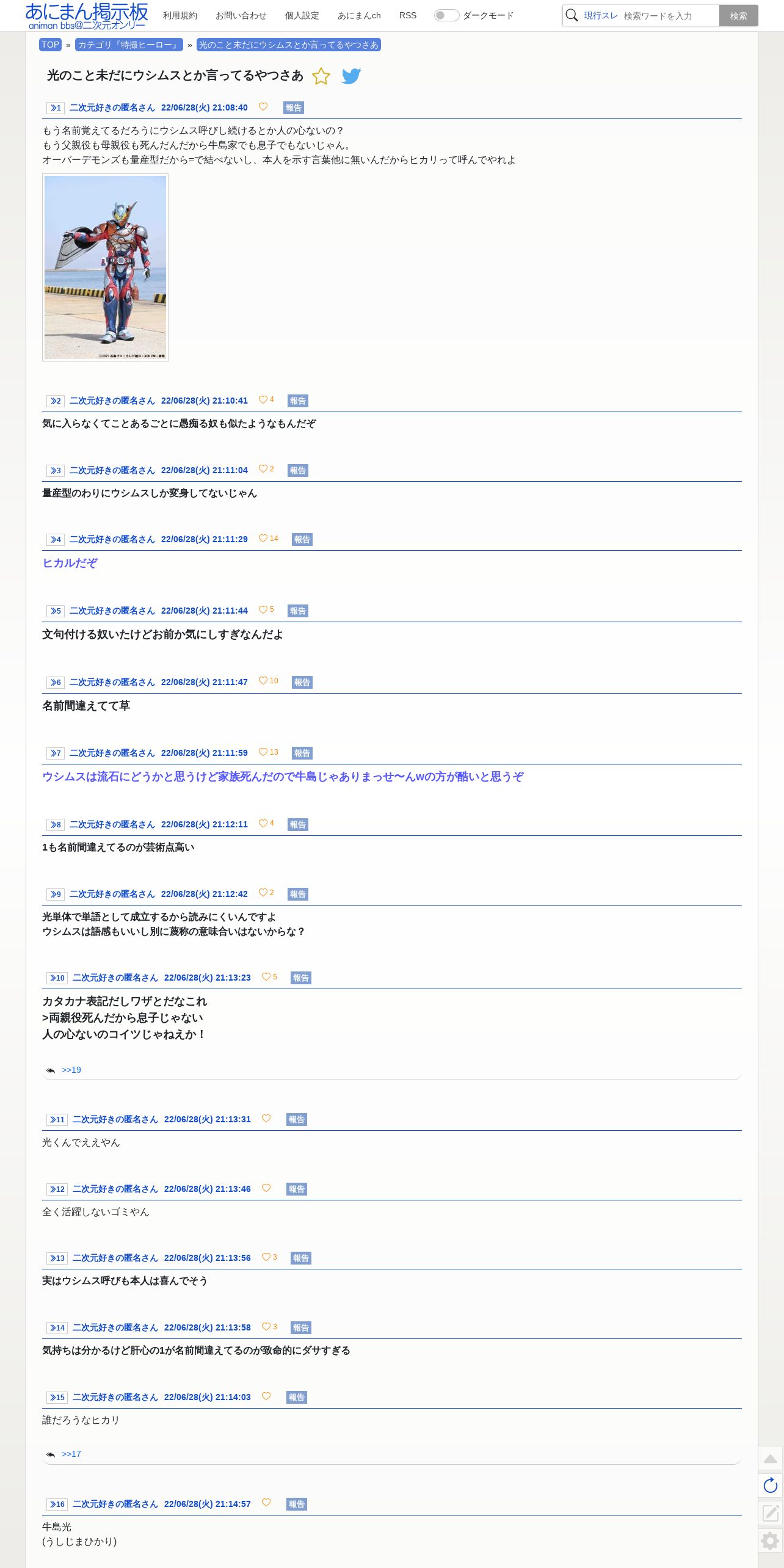Viewport: 784px width, 1568px height.
Task: Report post 2 with its 報告 button
Action: 297,401
